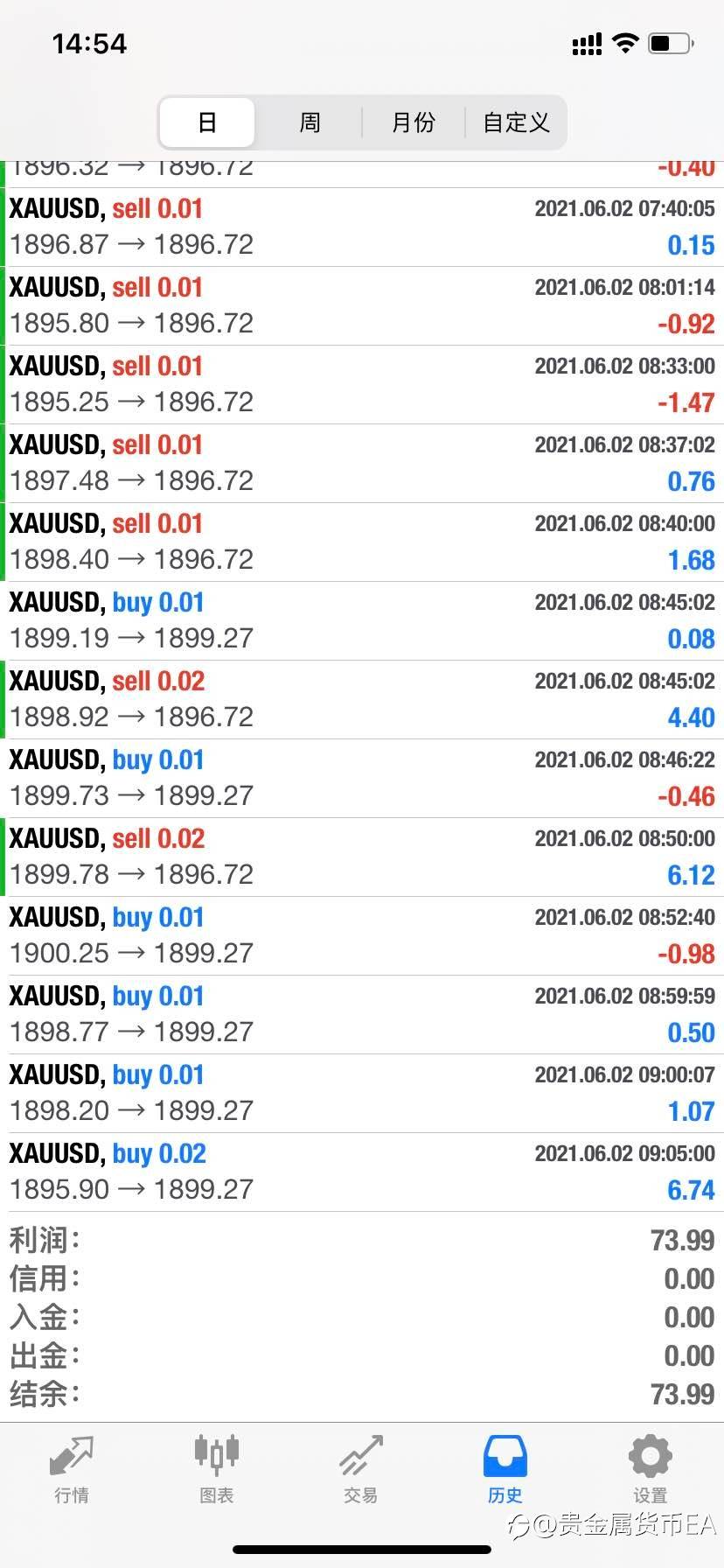
Task: Expand the sell 0.02 trade with 4.40 profit
Action: (362, 700)
